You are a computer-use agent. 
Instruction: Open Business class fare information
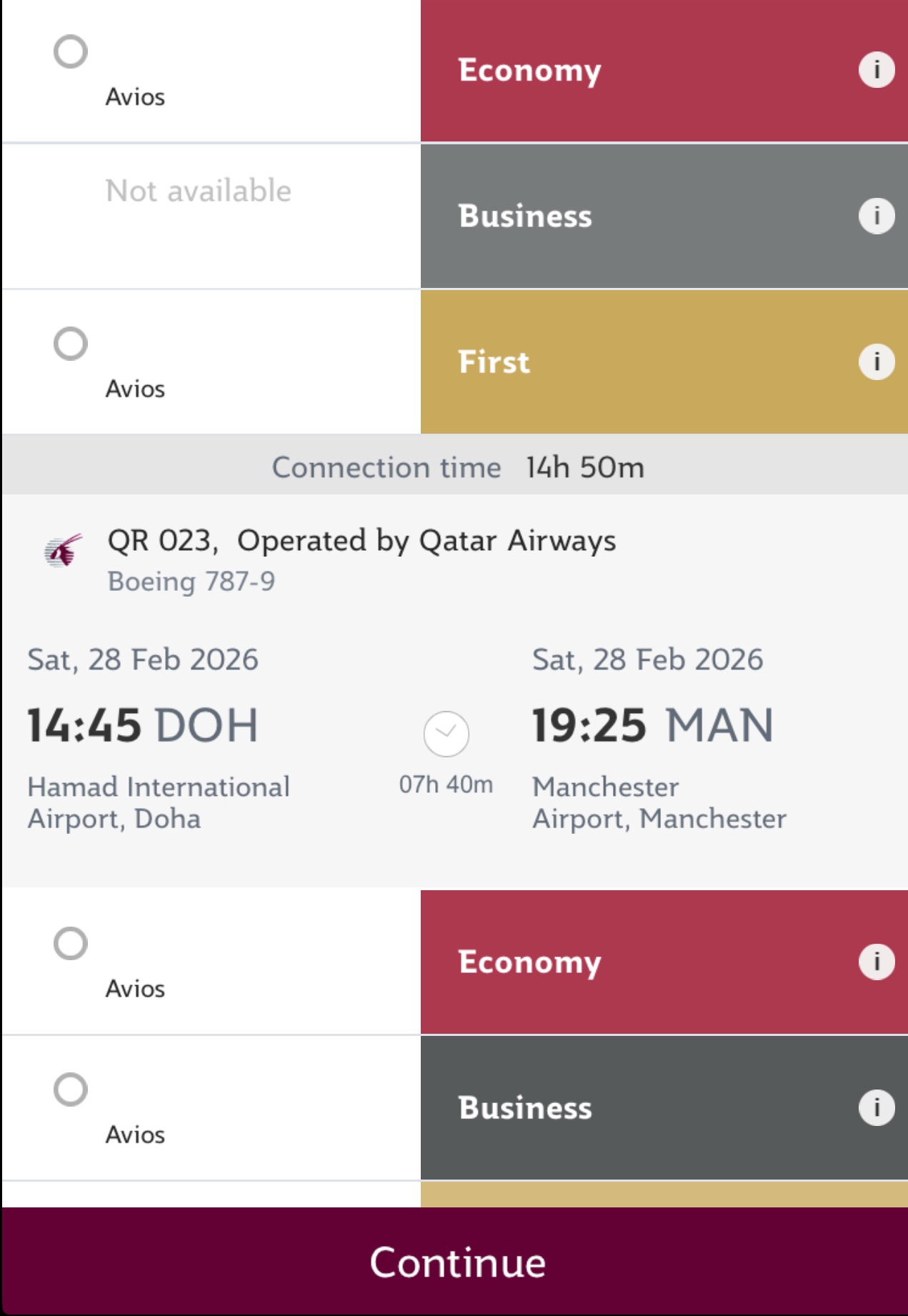[x=875, y=216]
